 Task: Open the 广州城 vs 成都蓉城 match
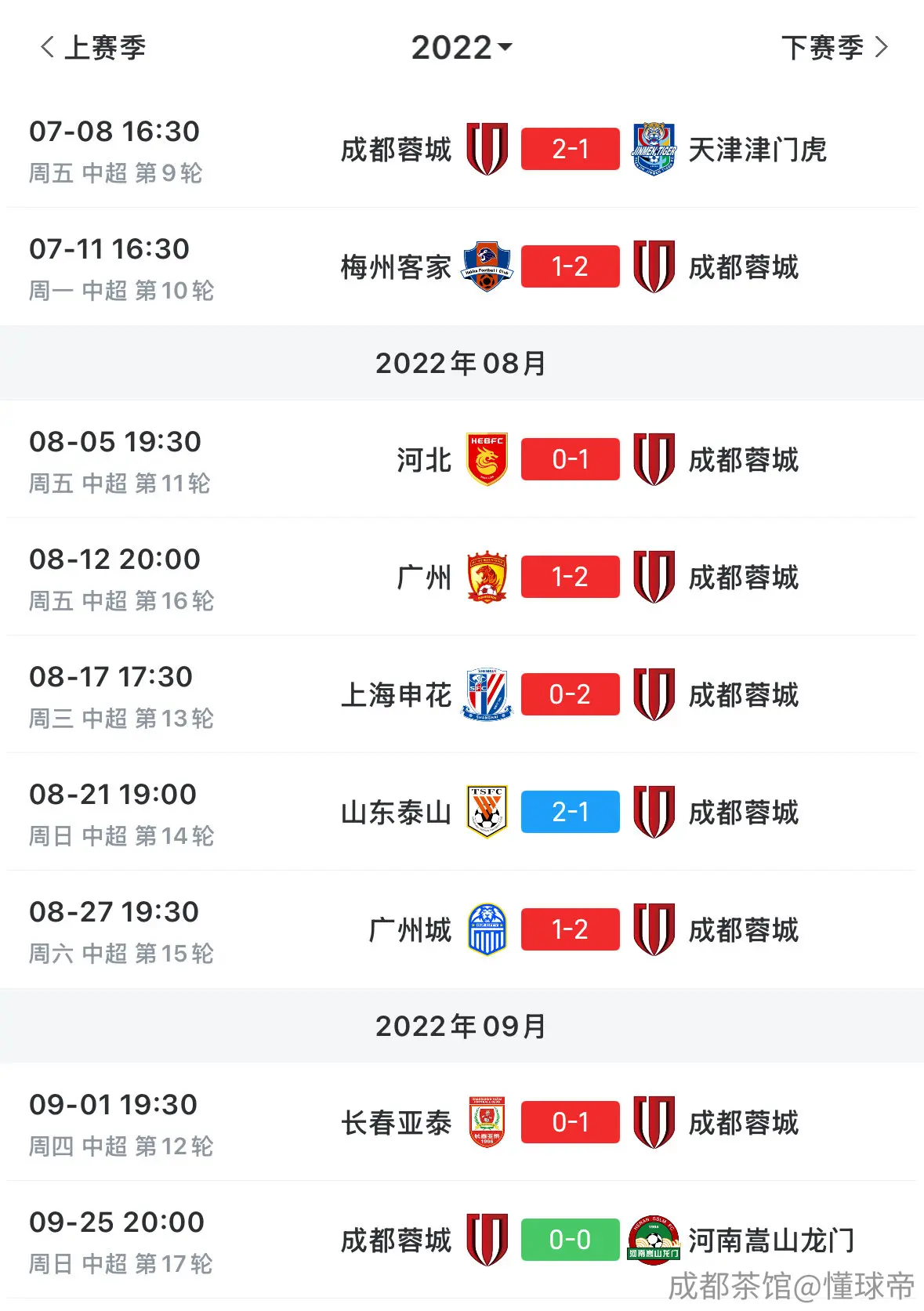[x=462, y=929]
